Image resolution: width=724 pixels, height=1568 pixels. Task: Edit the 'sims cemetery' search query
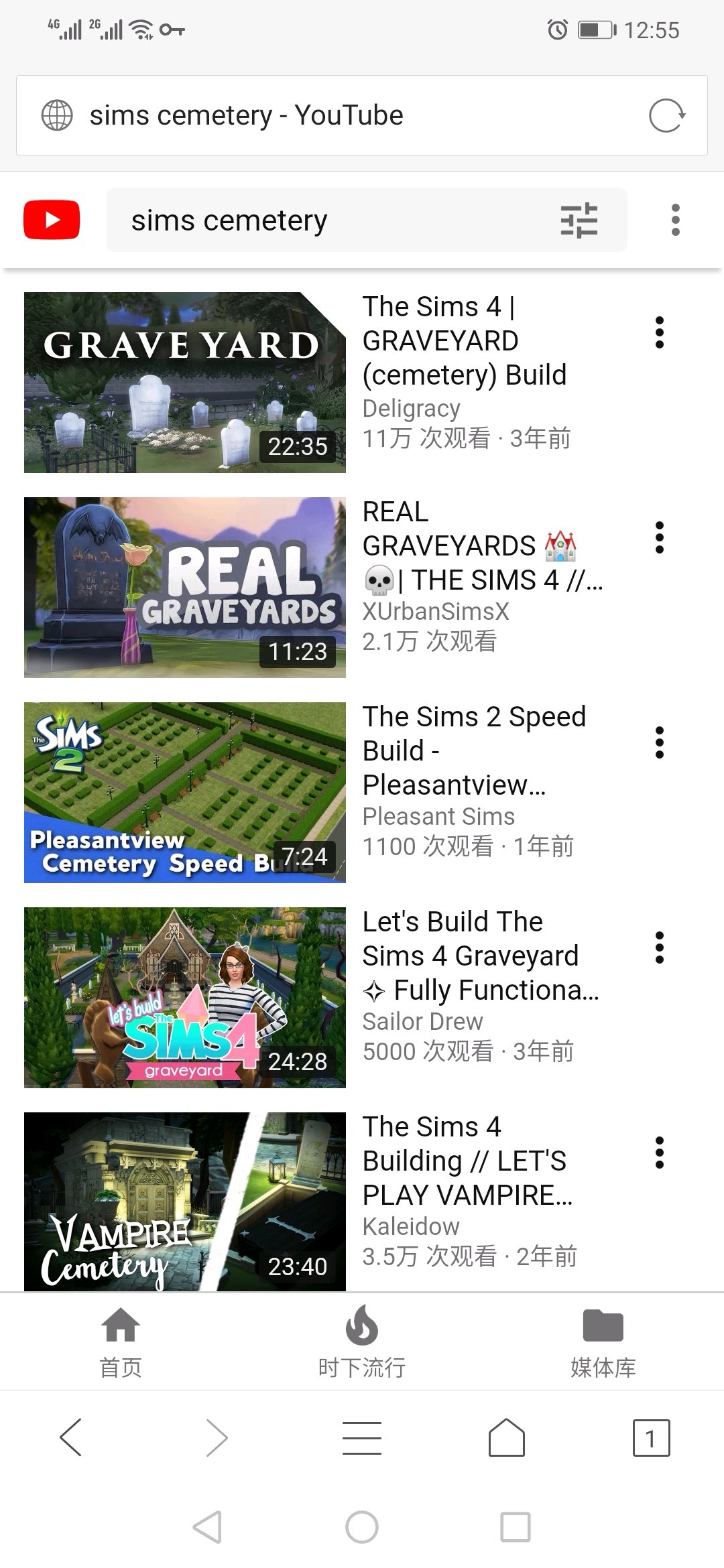(x=322, y=220)
